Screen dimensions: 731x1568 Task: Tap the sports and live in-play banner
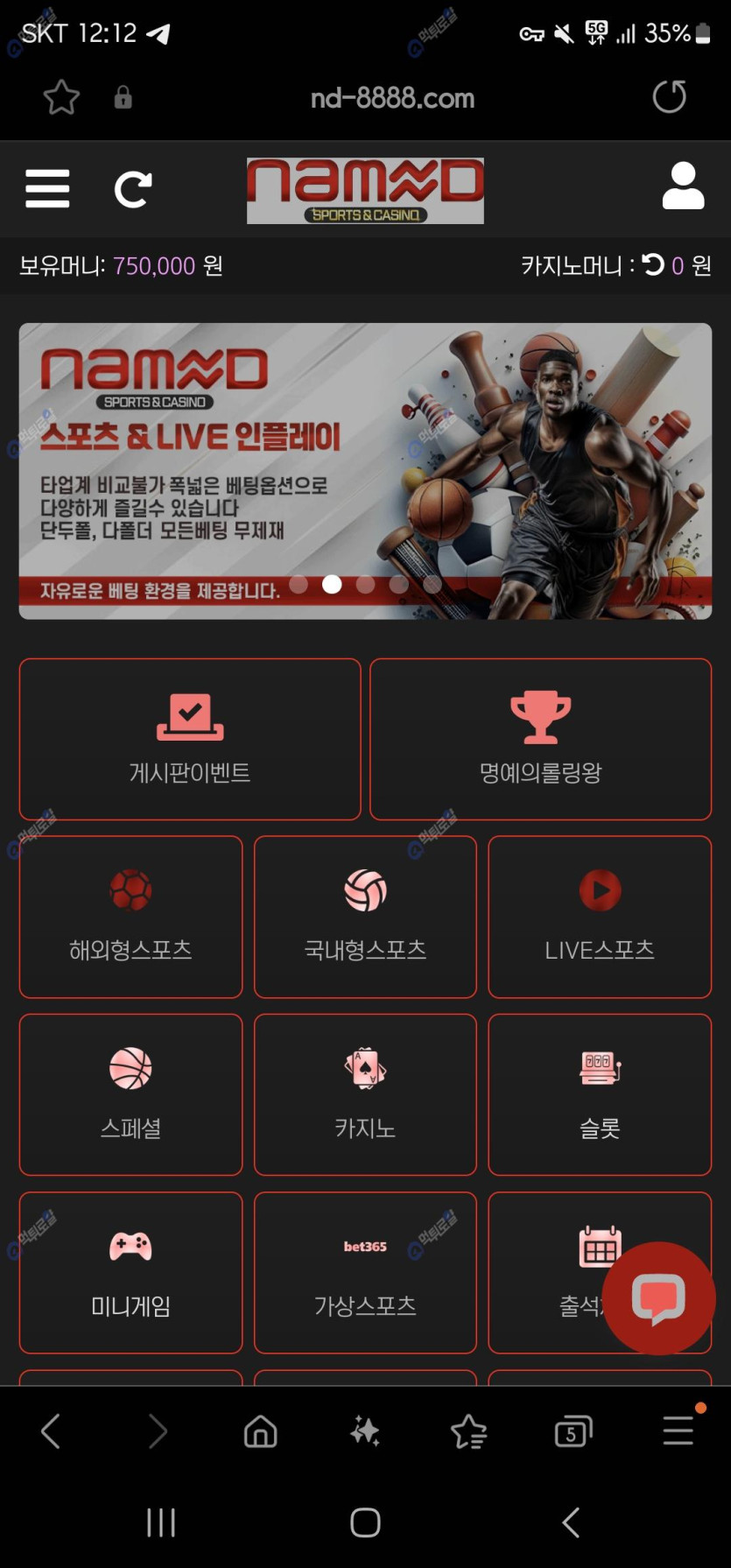coord(365,471)
